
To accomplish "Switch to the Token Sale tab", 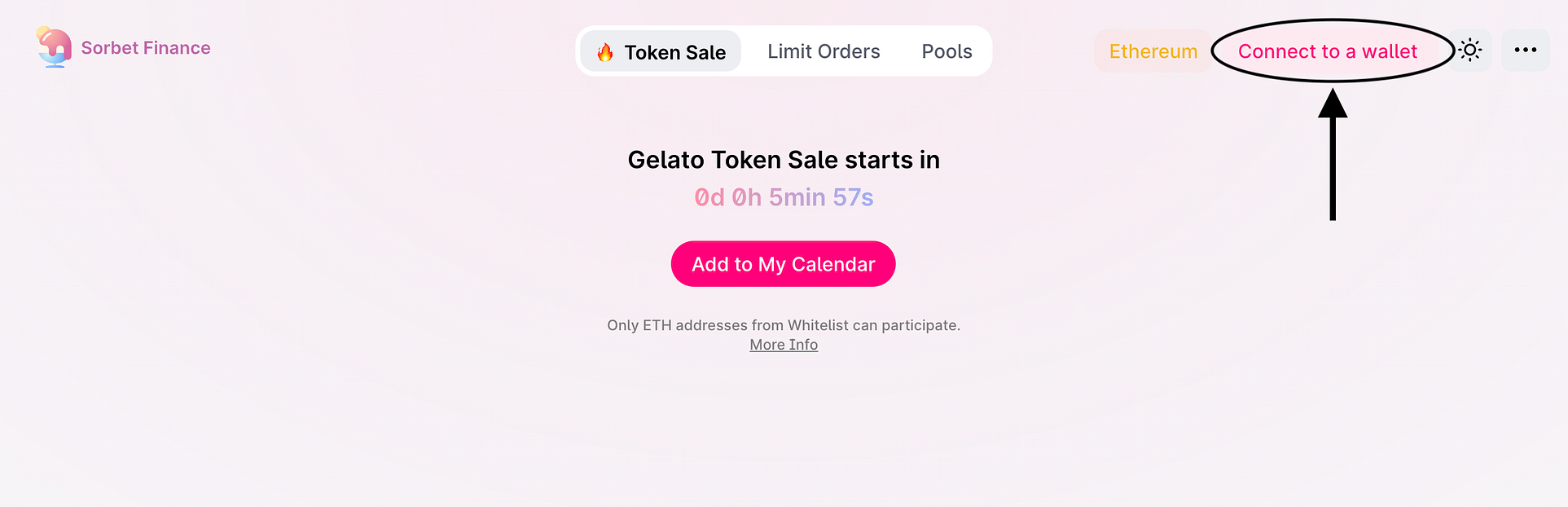I will click(x=661, y=51).
